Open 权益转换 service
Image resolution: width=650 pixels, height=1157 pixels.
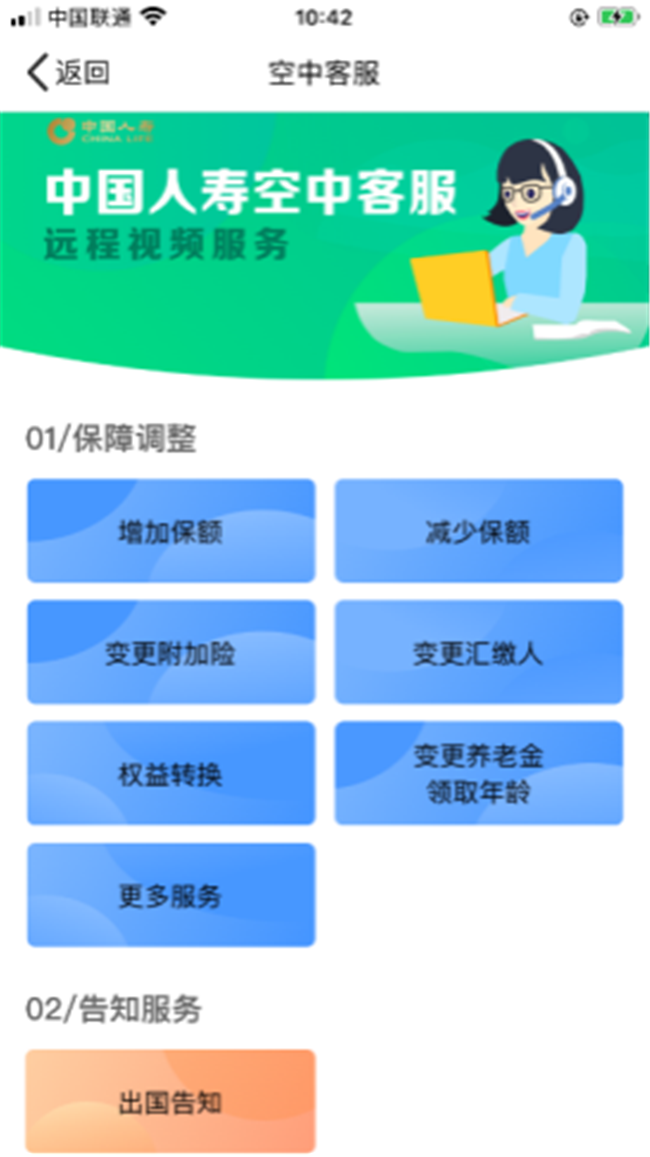coord(171,774)
